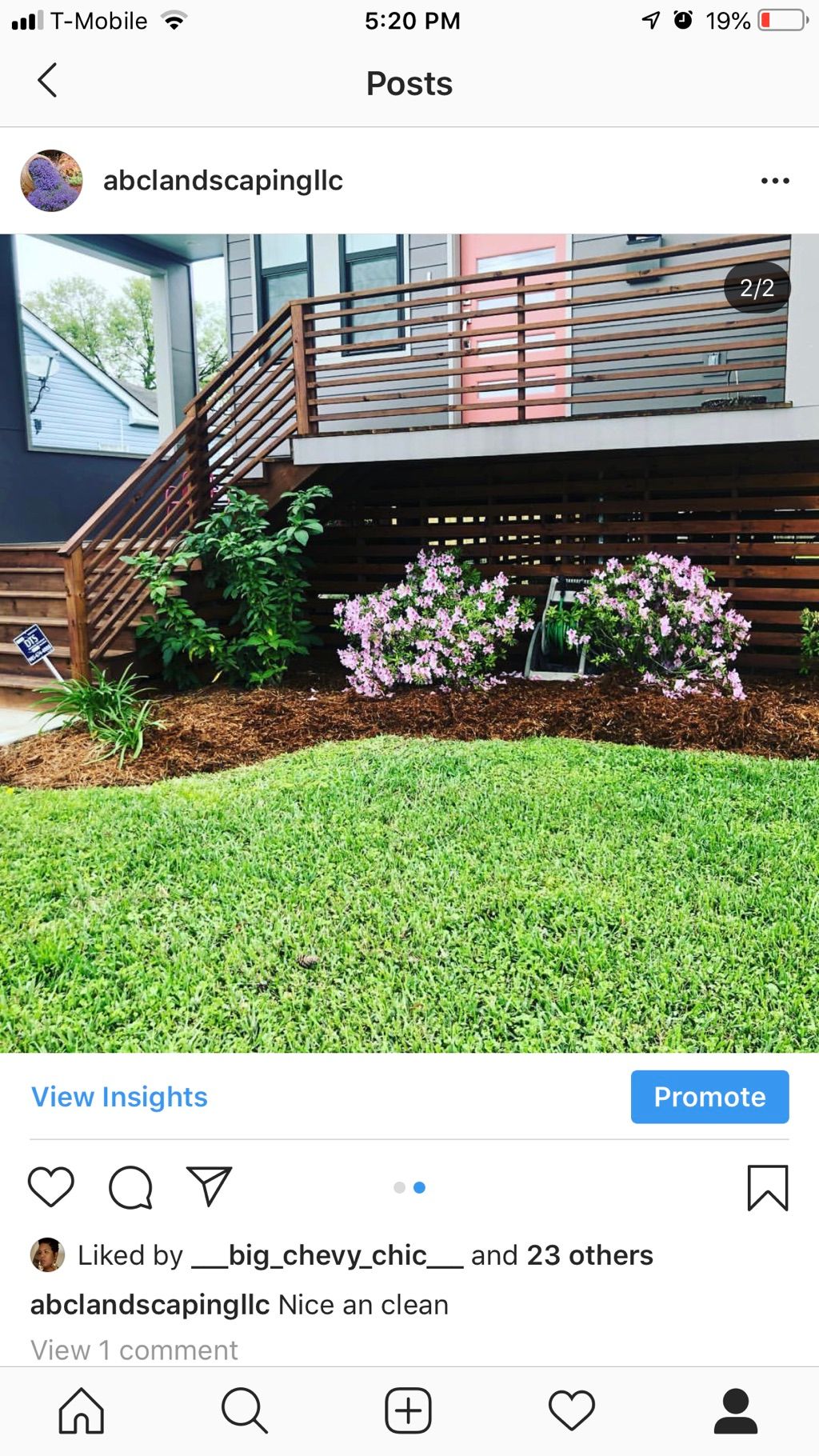Open ___big_chevy_chic___ profile from likes

(327, 1255)
